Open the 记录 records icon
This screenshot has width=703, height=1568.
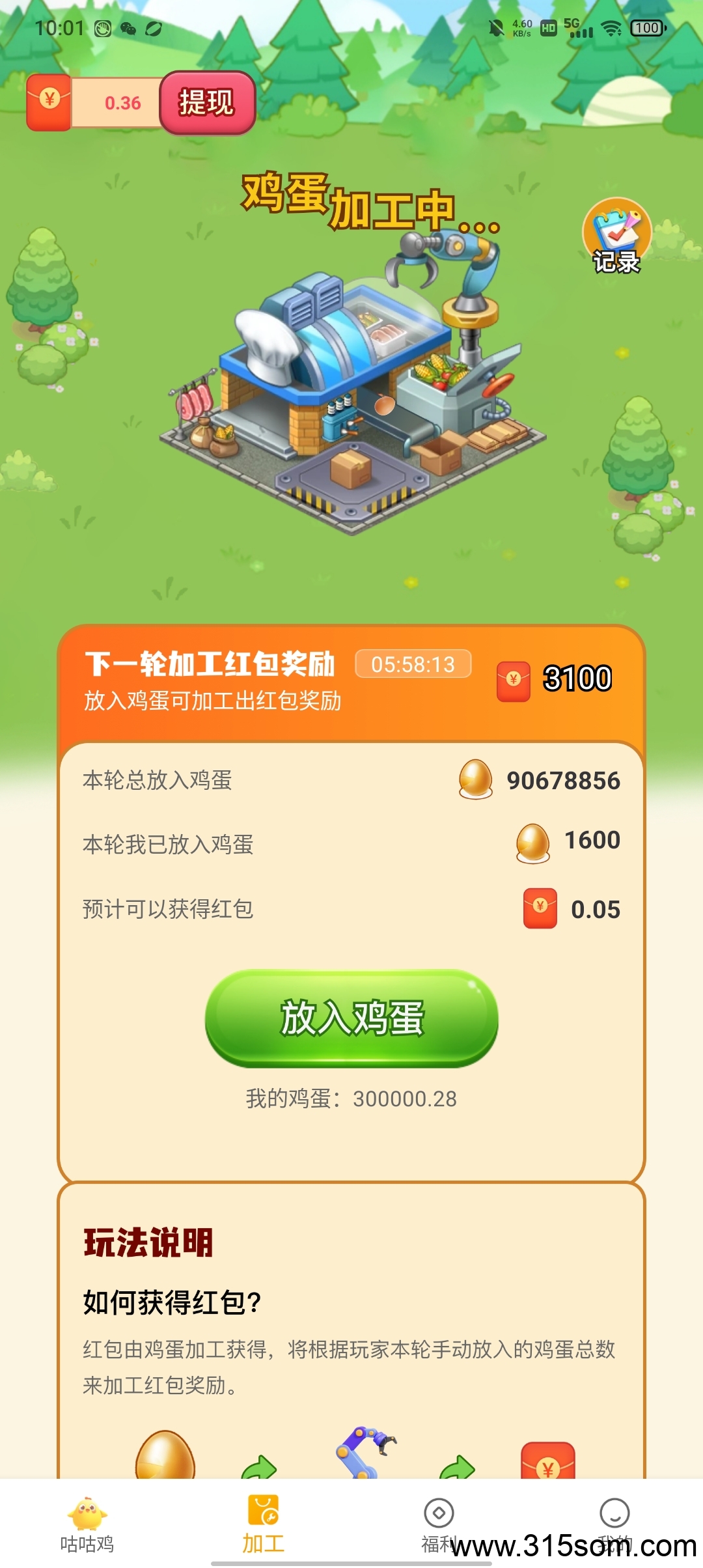coord(616,237)
